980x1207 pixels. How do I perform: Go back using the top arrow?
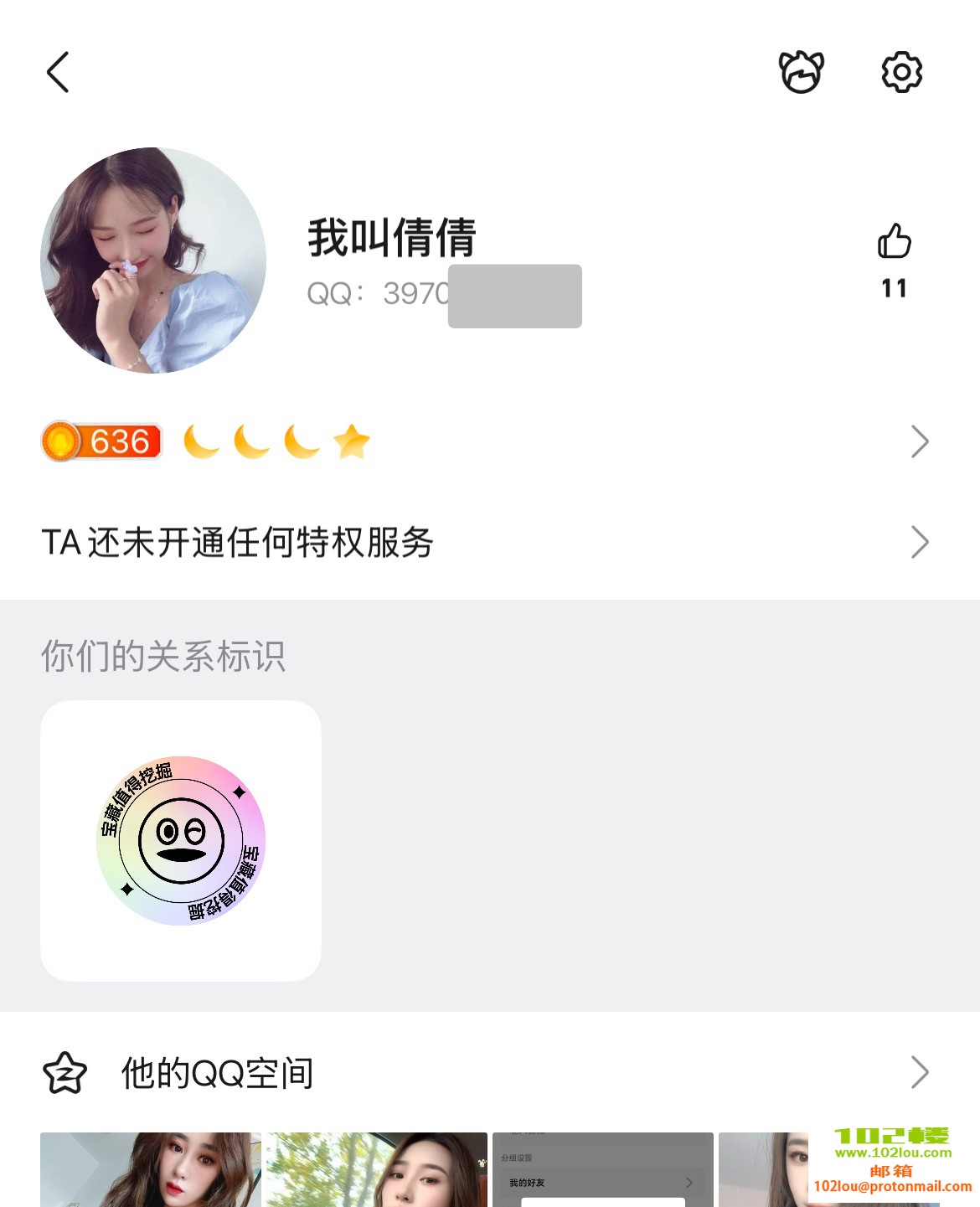58,72
